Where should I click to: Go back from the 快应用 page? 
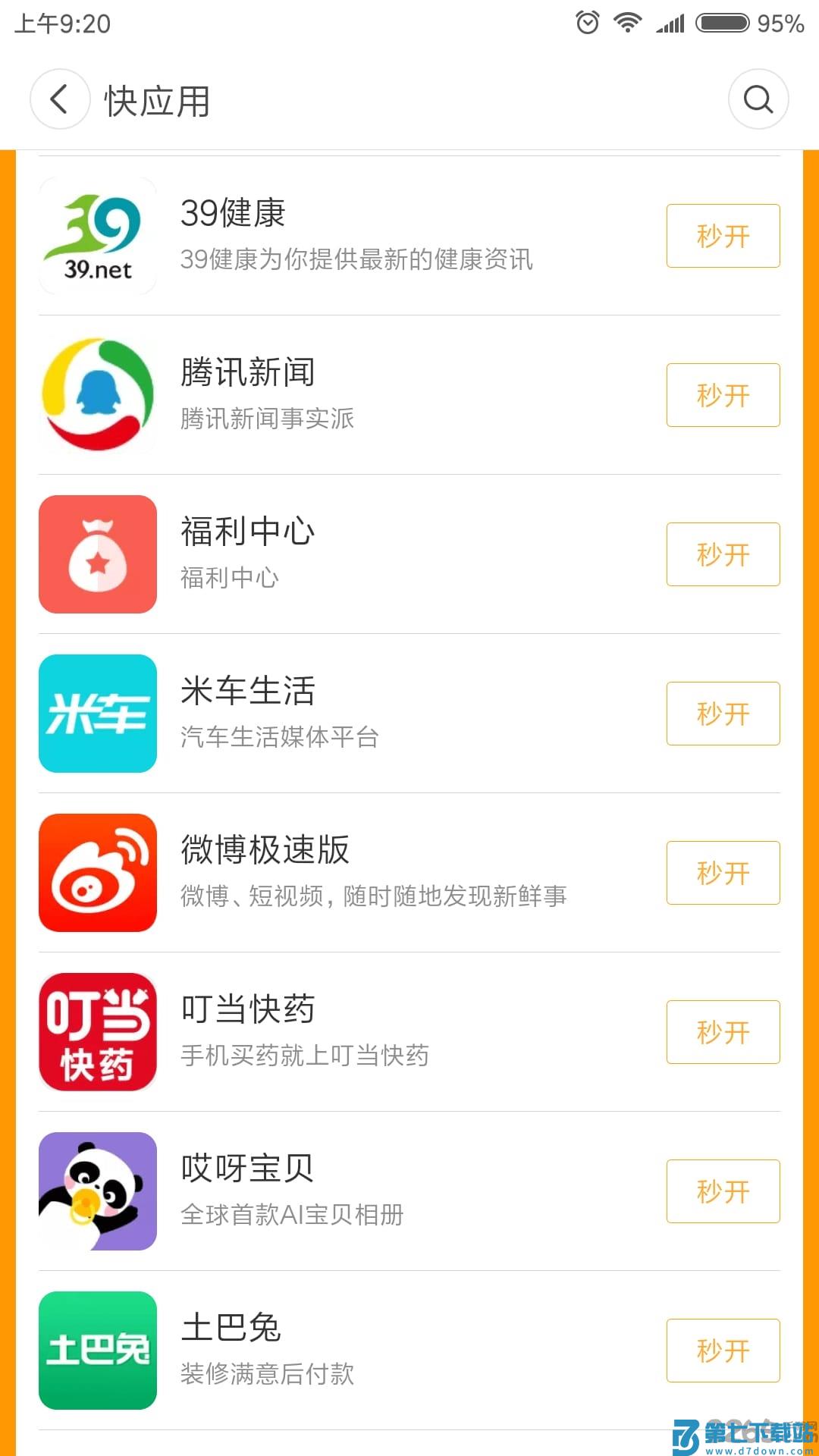(x=59, y=99)
